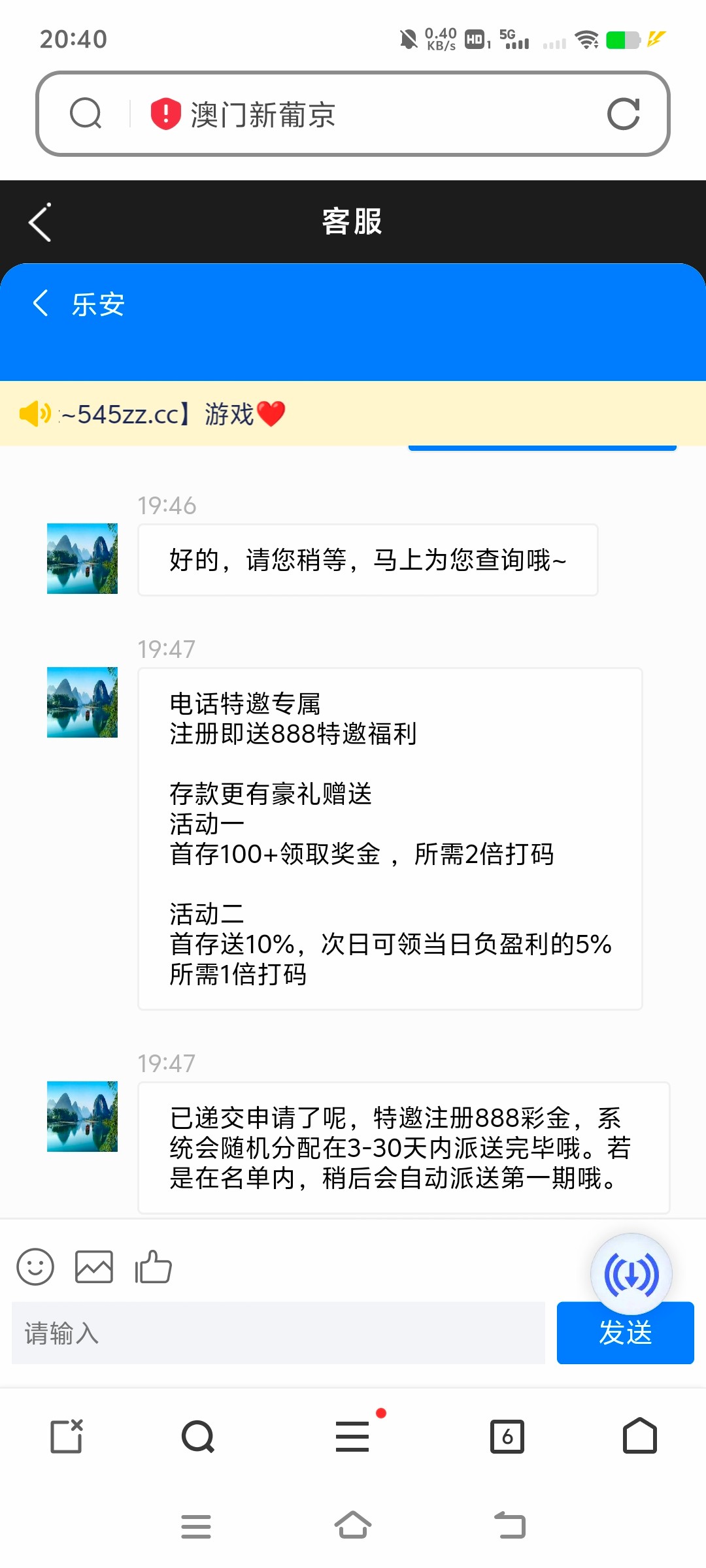The image size is (706, 1568).
Task: Open the tab switcher showing 6 tabs
Action: pyautogui.click(x=507, y=1436)
